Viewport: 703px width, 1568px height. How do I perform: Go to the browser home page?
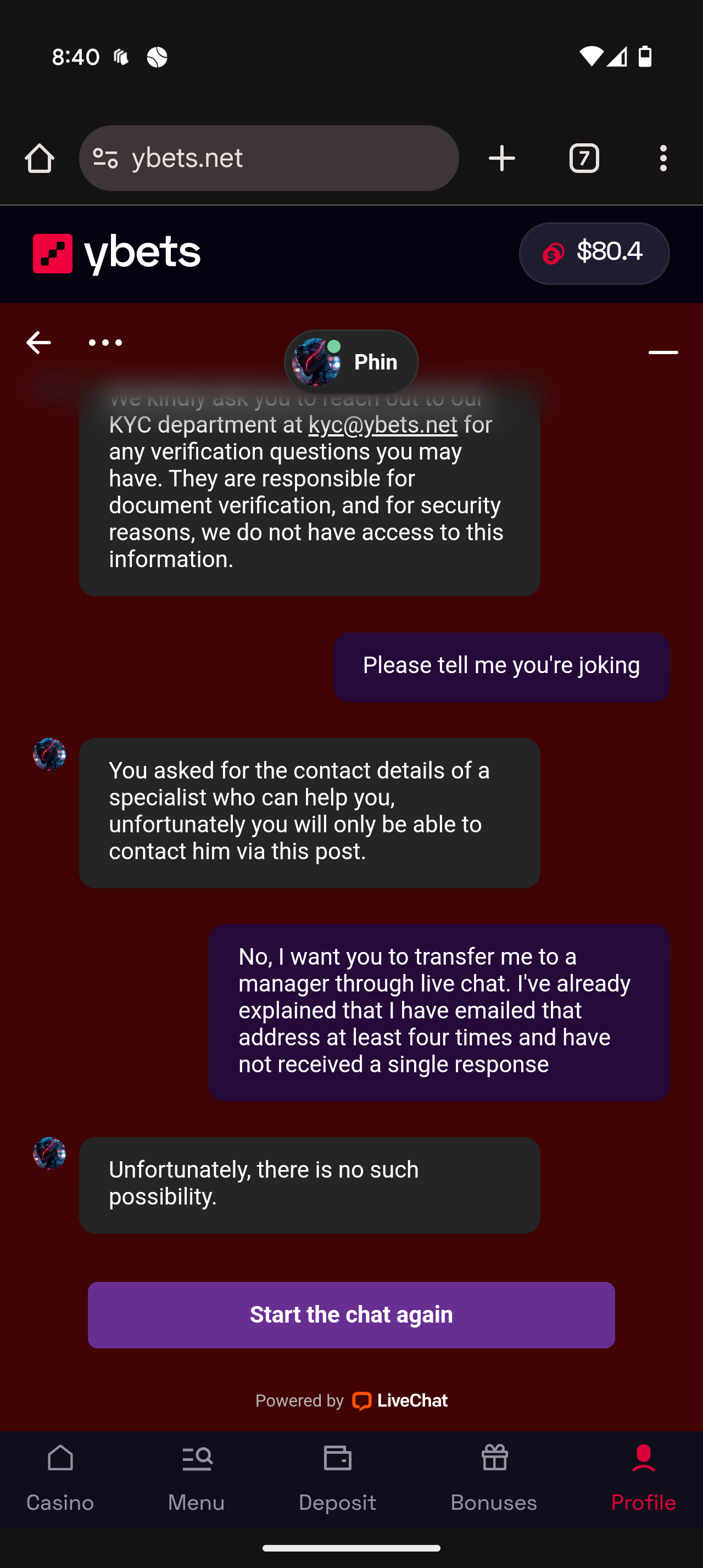point(40,158)
